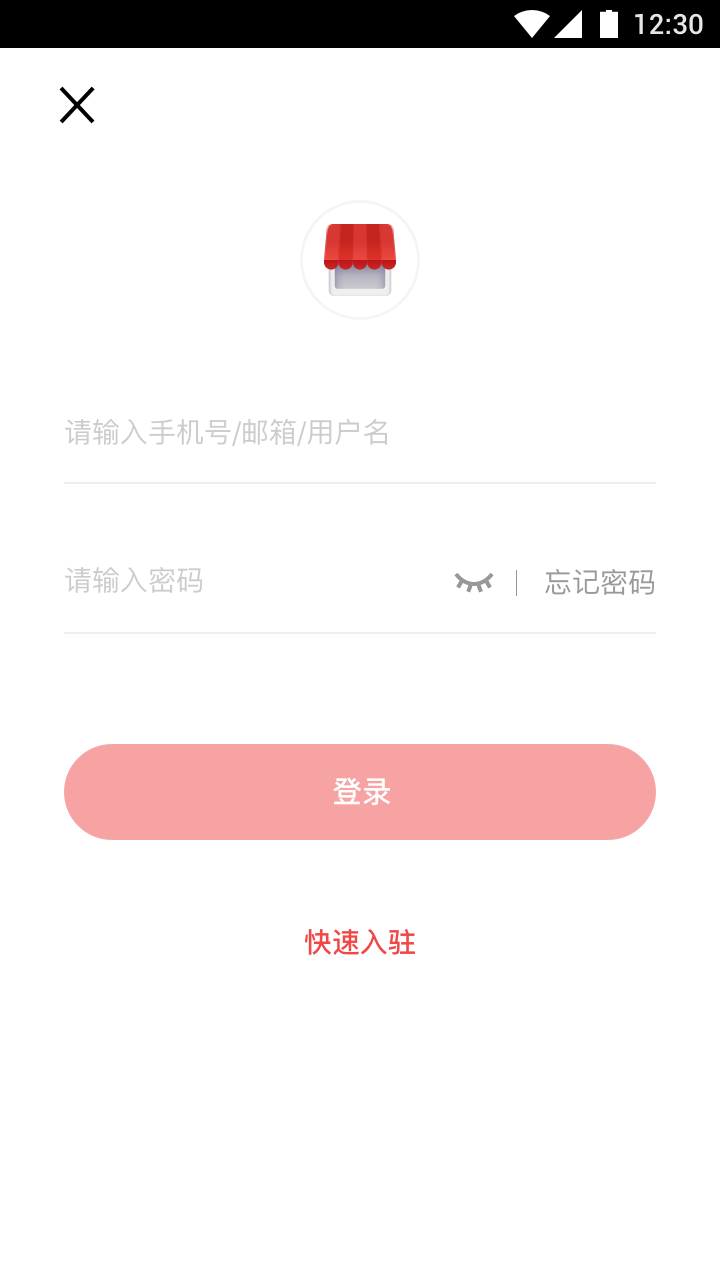Open the 忘记密码 forgot password link

click(x=599, y=582)
